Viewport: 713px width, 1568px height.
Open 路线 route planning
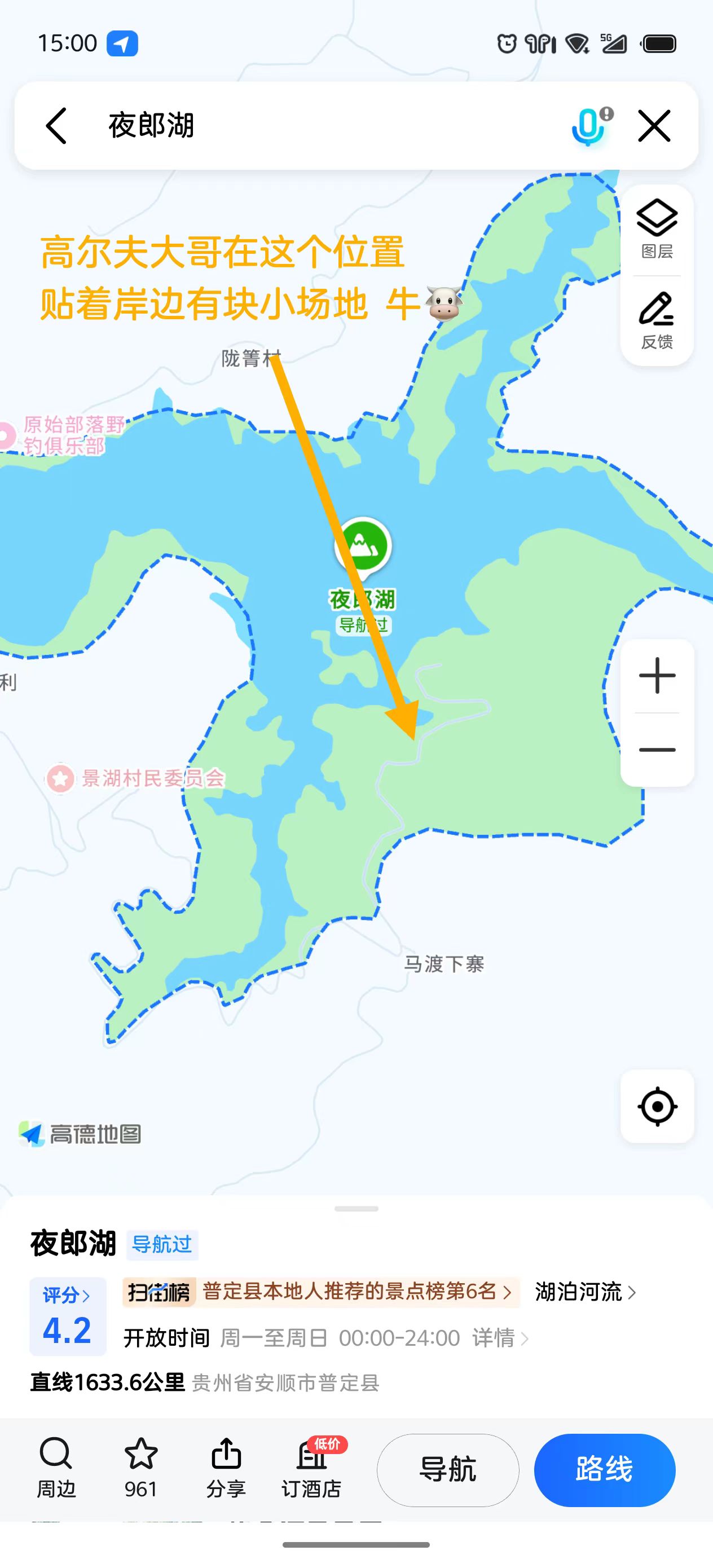point(604,1469)
